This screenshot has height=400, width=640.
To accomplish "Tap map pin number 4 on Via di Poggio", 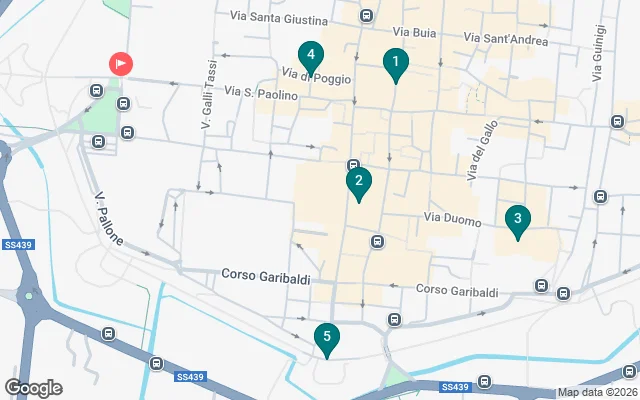I will (x=311, y=56).
